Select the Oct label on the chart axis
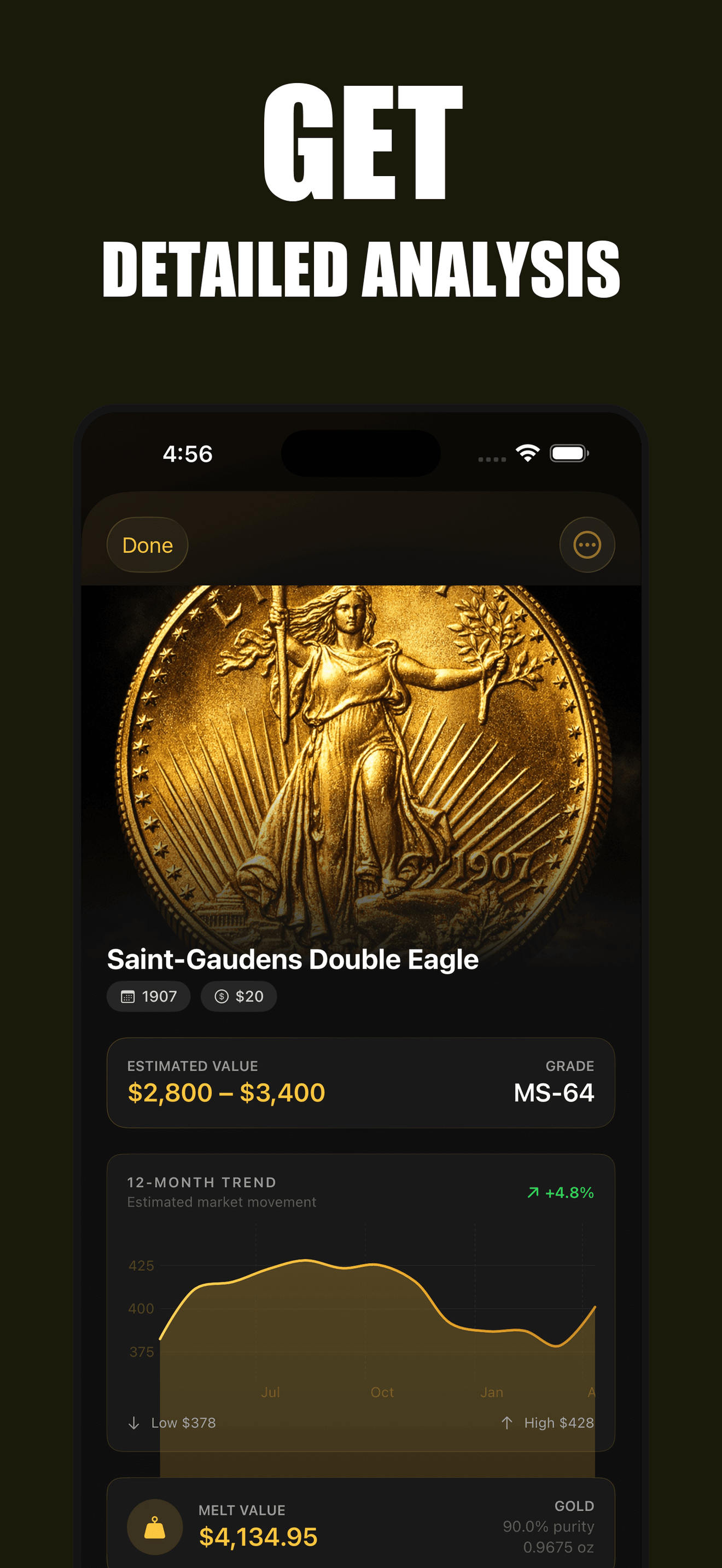 pyautogui.click(x=382, y=1391)
